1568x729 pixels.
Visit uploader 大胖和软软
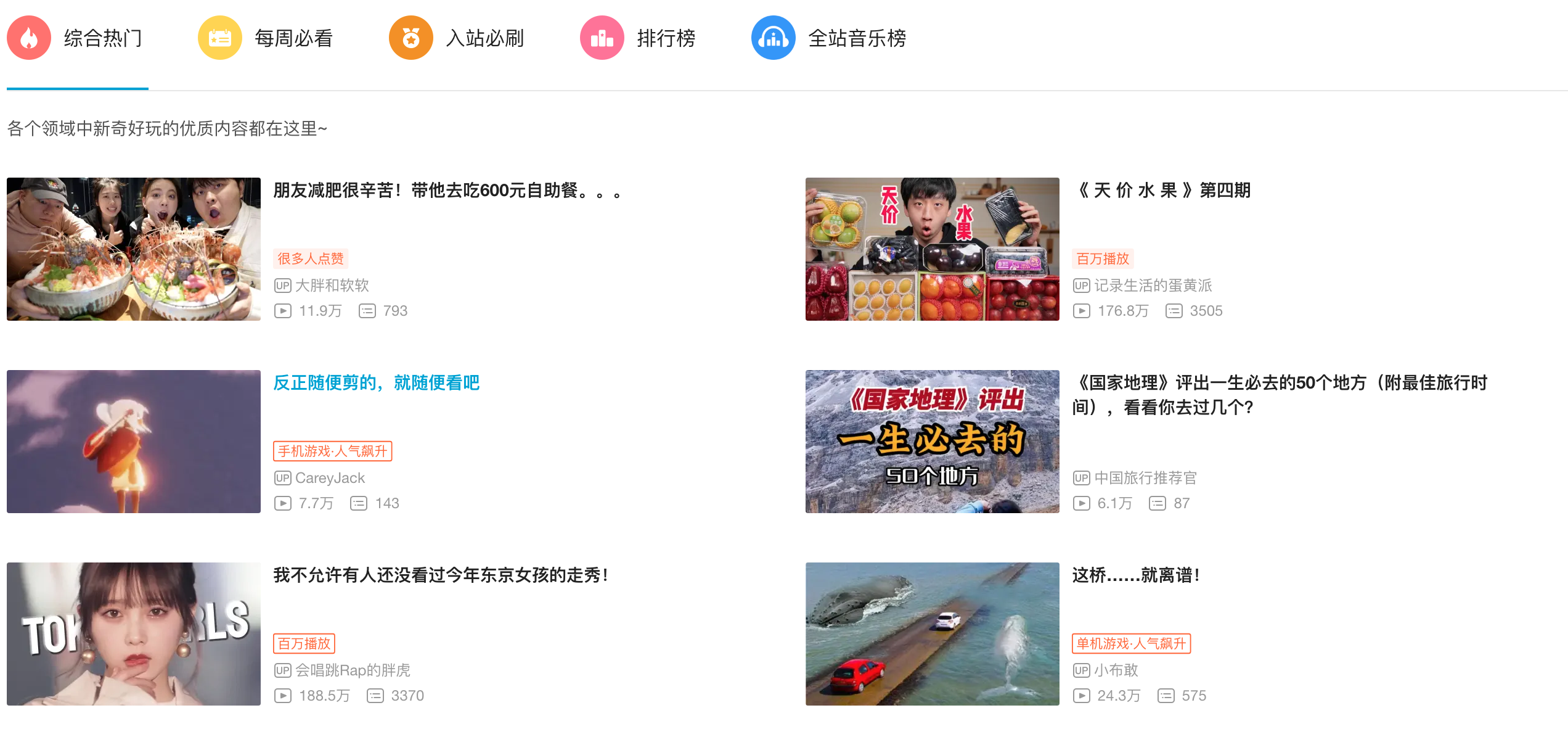[332, 286]
